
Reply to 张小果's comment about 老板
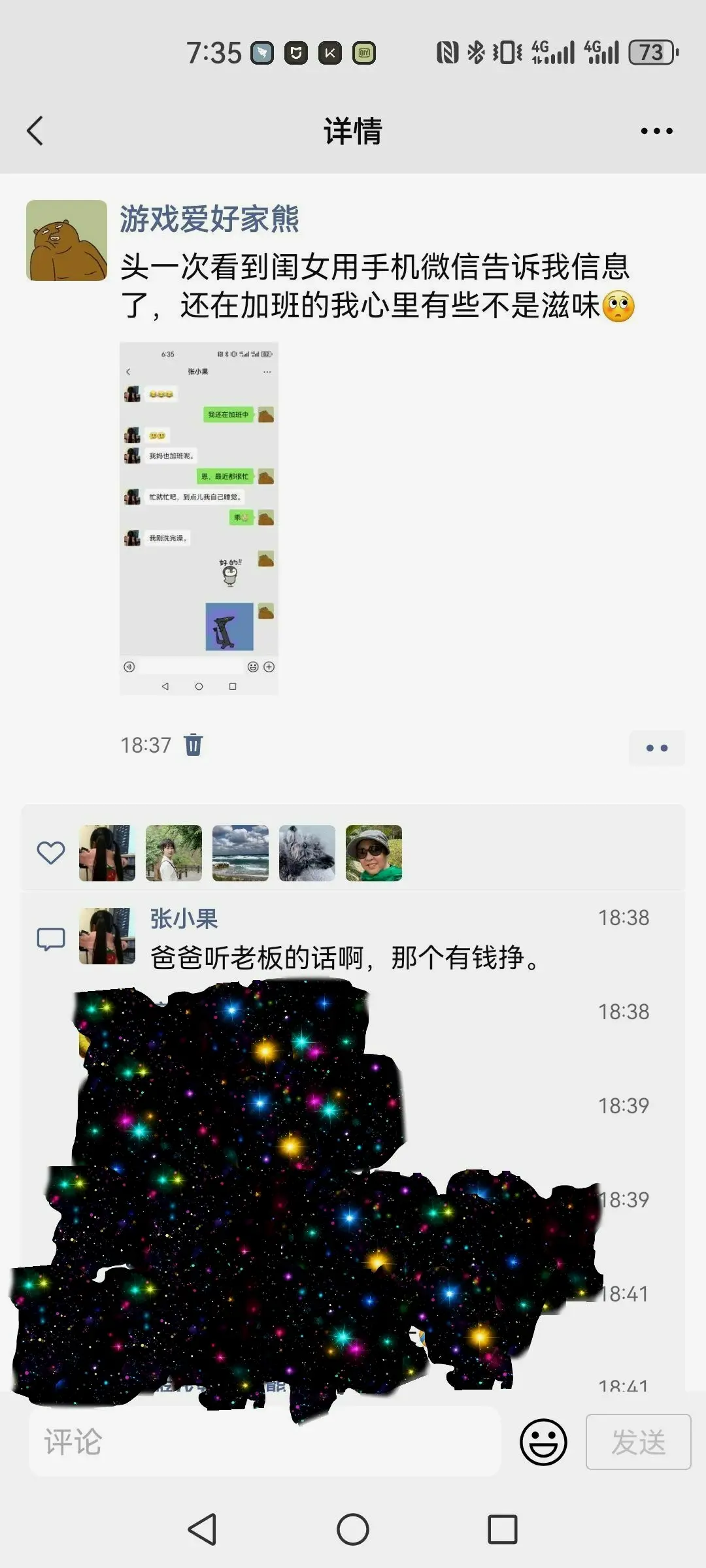pyautogui.click(x=345, y=958)
